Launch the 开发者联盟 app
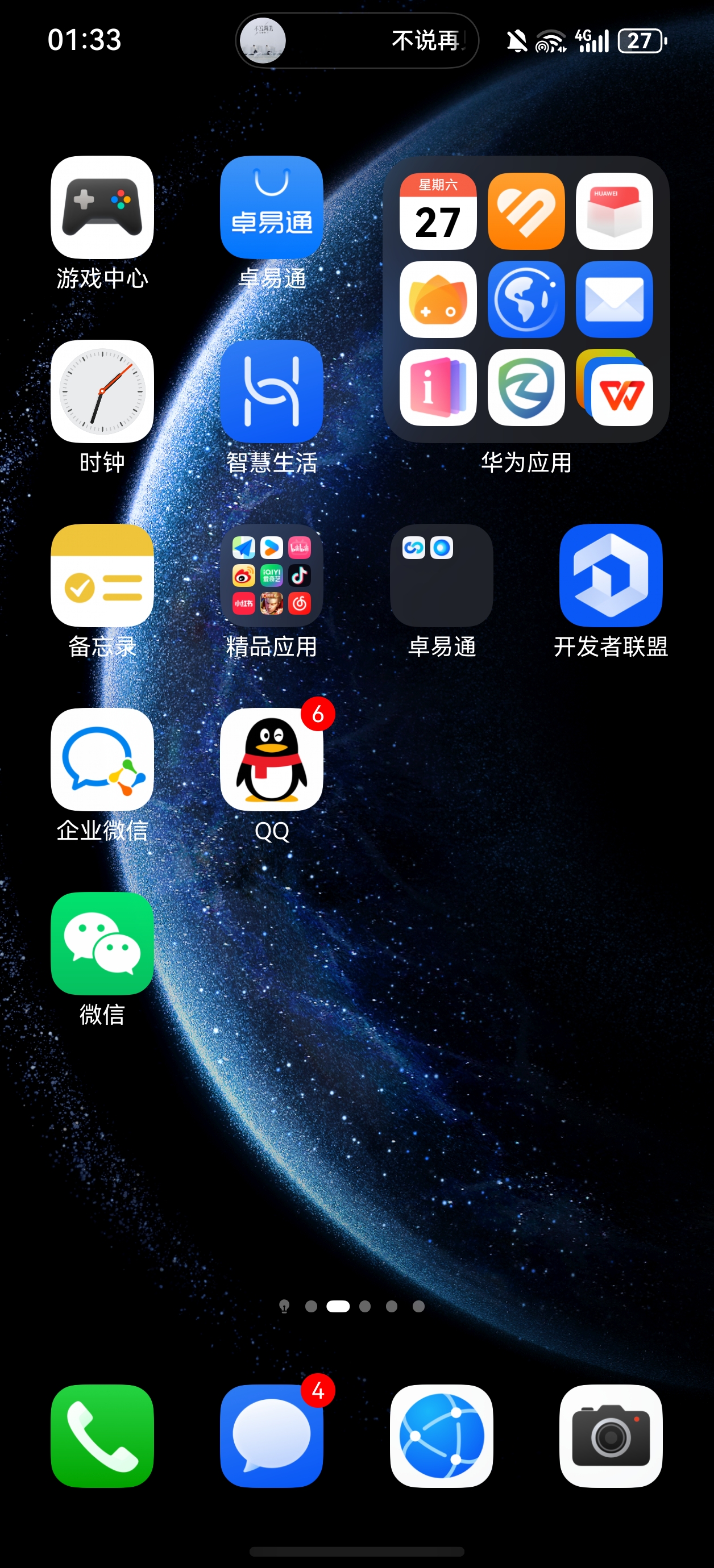 (611, 575)
